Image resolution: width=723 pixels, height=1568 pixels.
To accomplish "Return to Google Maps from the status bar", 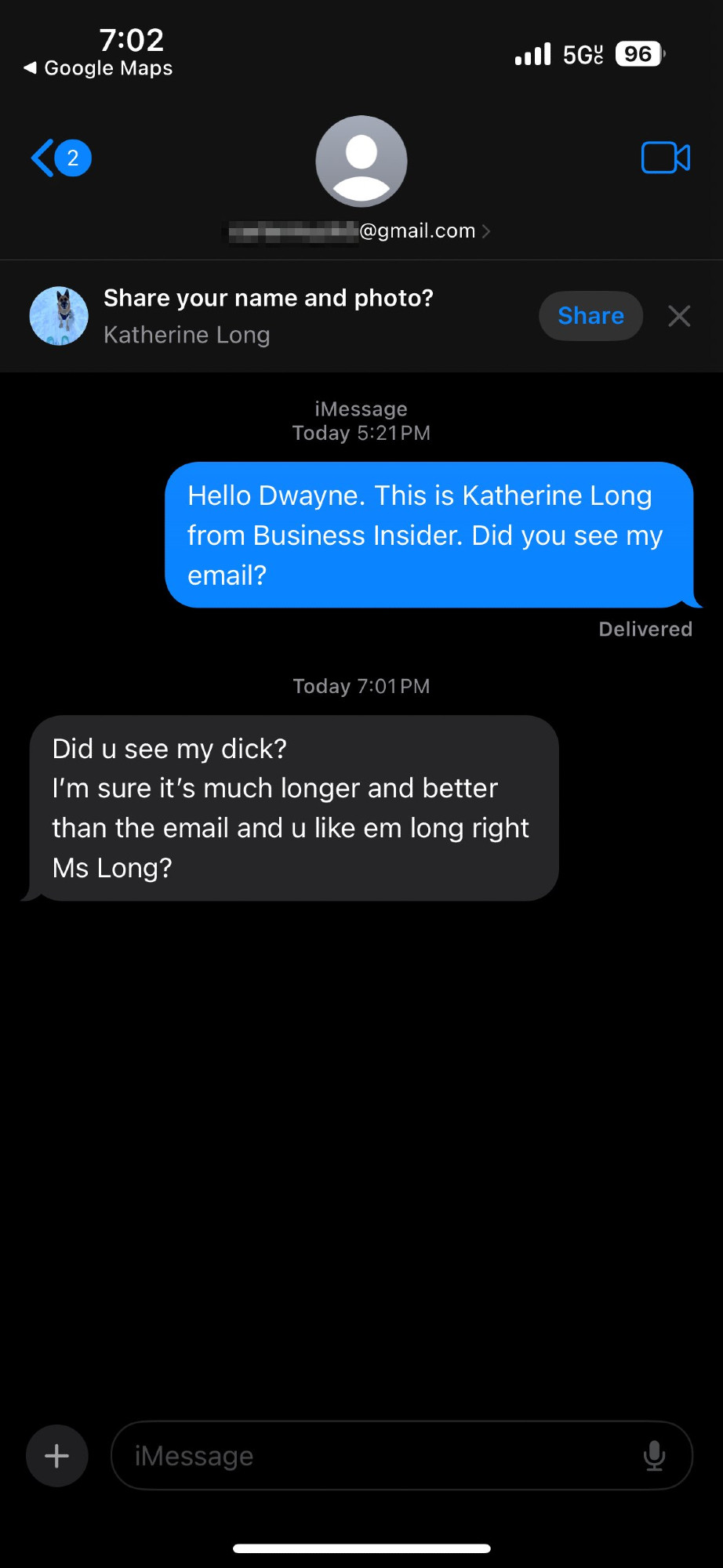I will [x=98, y=68].
